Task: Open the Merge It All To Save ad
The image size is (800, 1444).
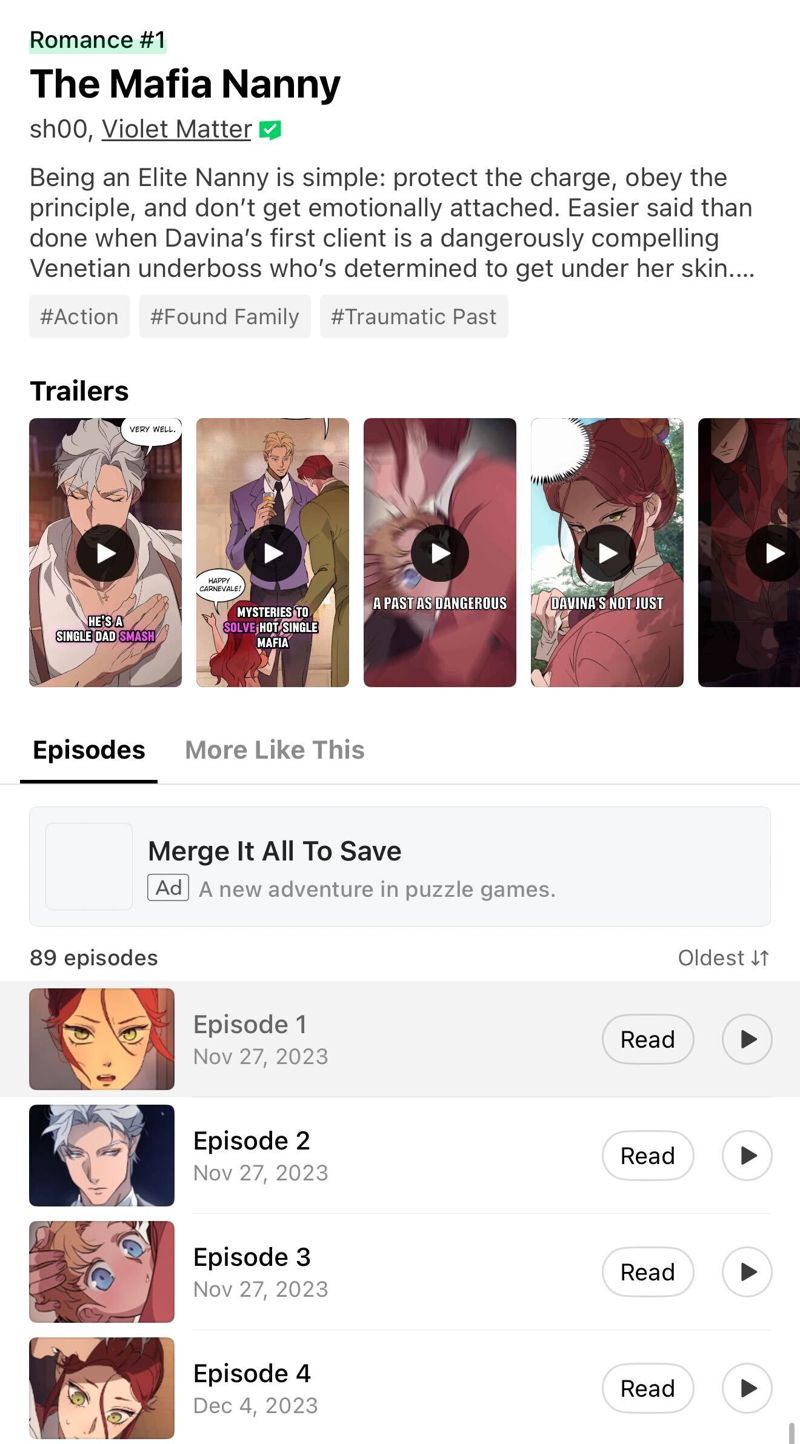Action: (400, 866)
